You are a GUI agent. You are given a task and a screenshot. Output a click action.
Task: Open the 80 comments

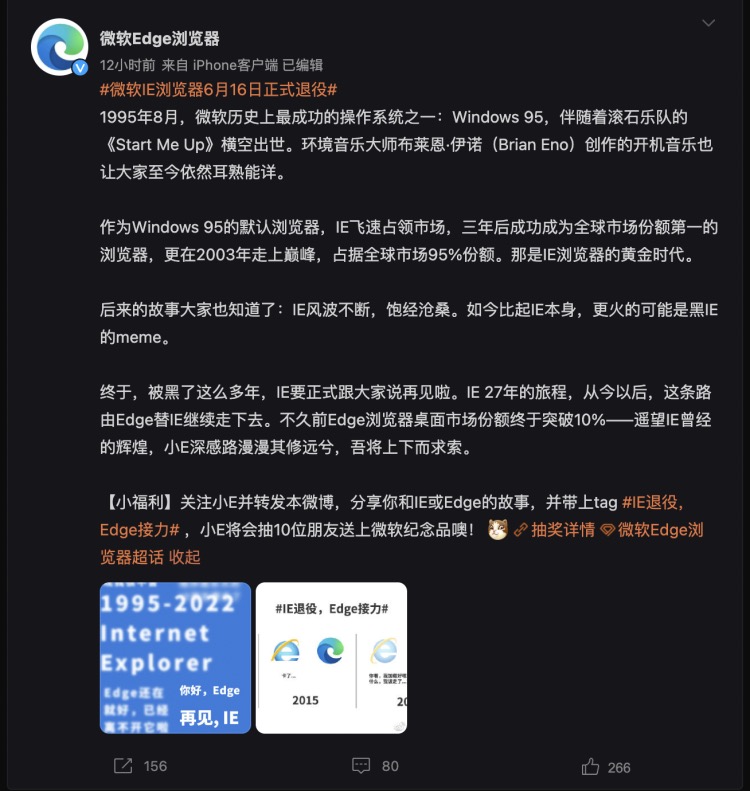pyautogui.click(x=375, y=766)
